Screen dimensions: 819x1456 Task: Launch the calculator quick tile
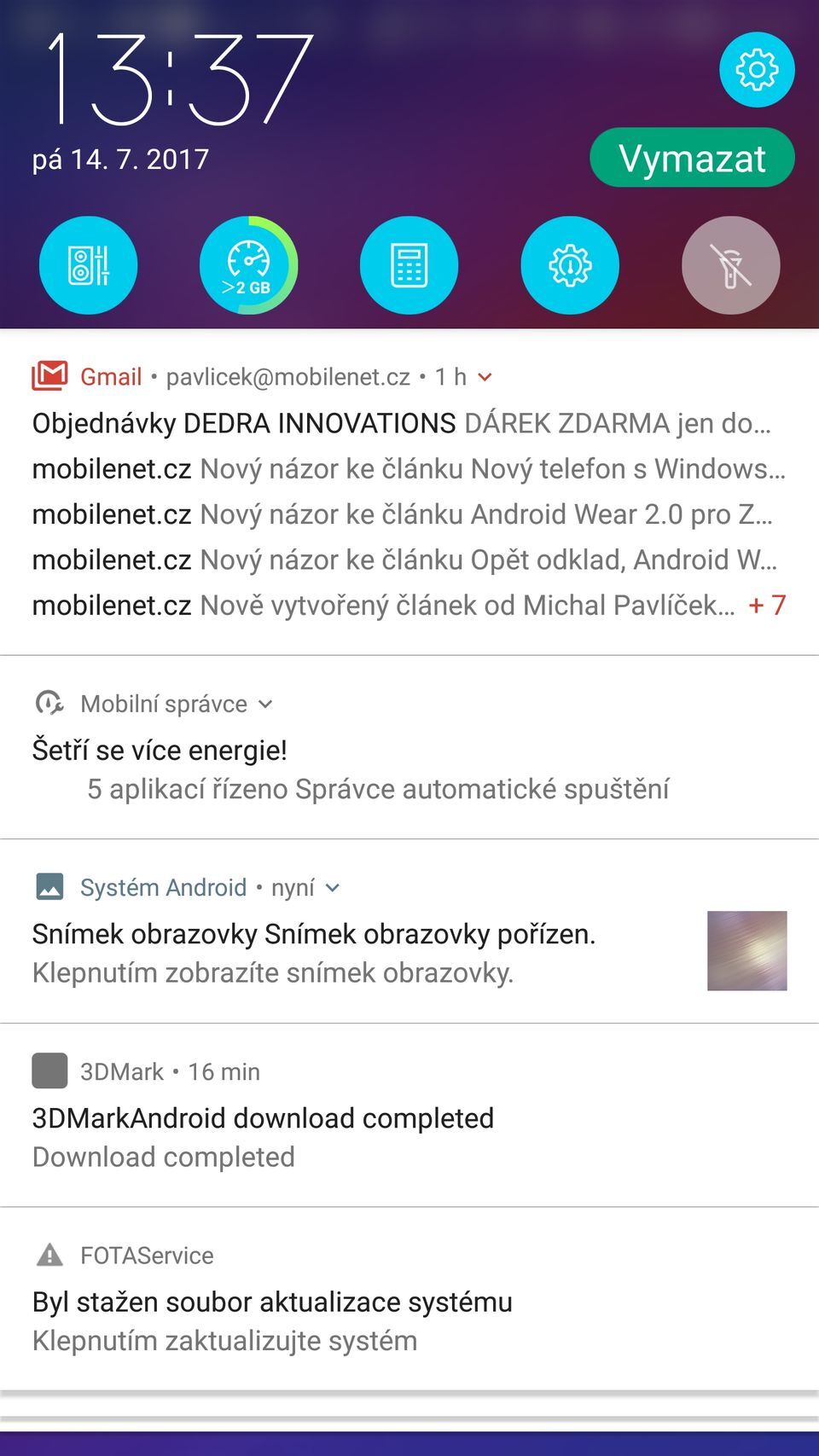(409, 265)
